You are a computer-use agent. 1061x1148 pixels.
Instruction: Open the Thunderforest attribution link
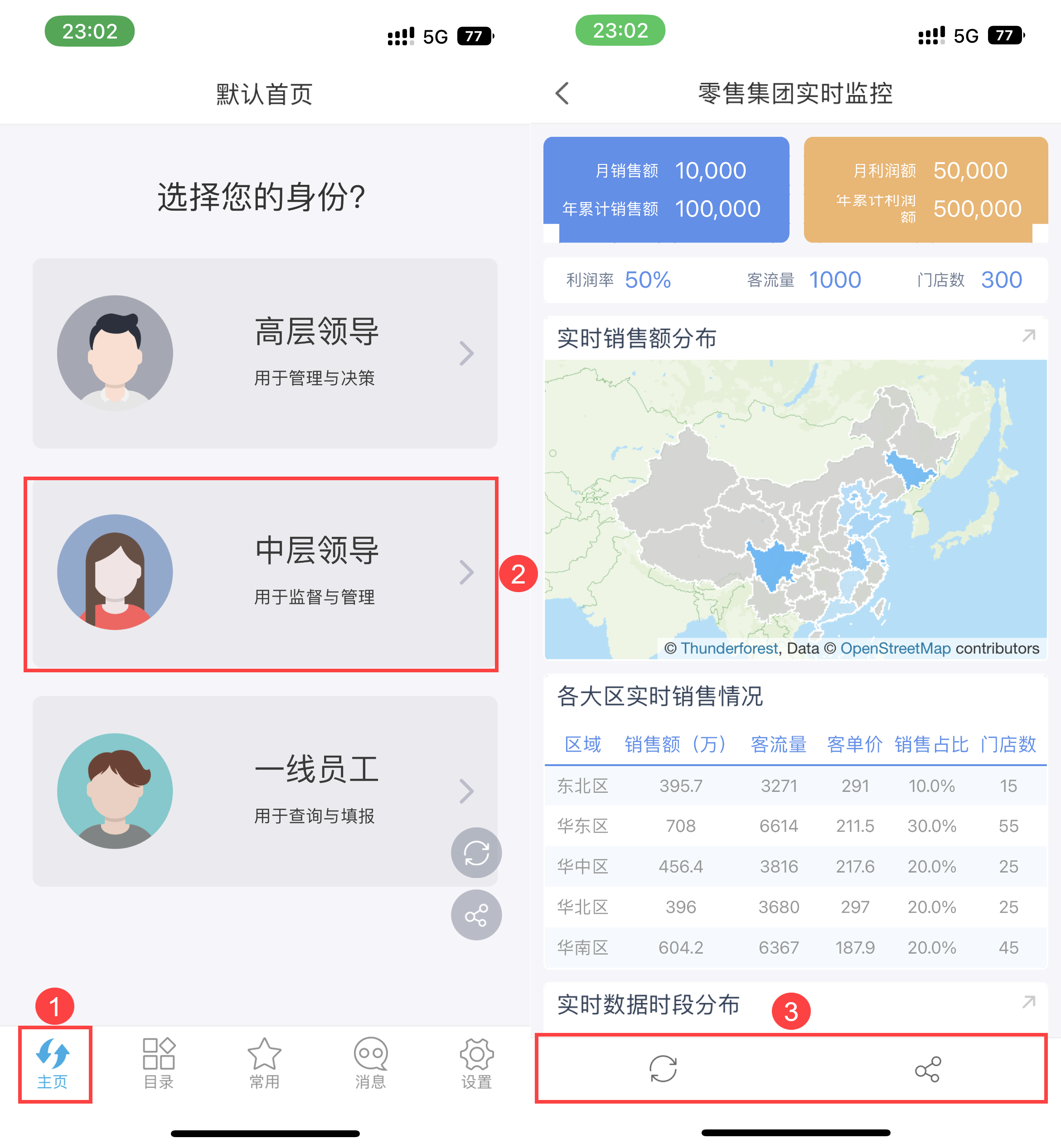(x=729, y=648)
